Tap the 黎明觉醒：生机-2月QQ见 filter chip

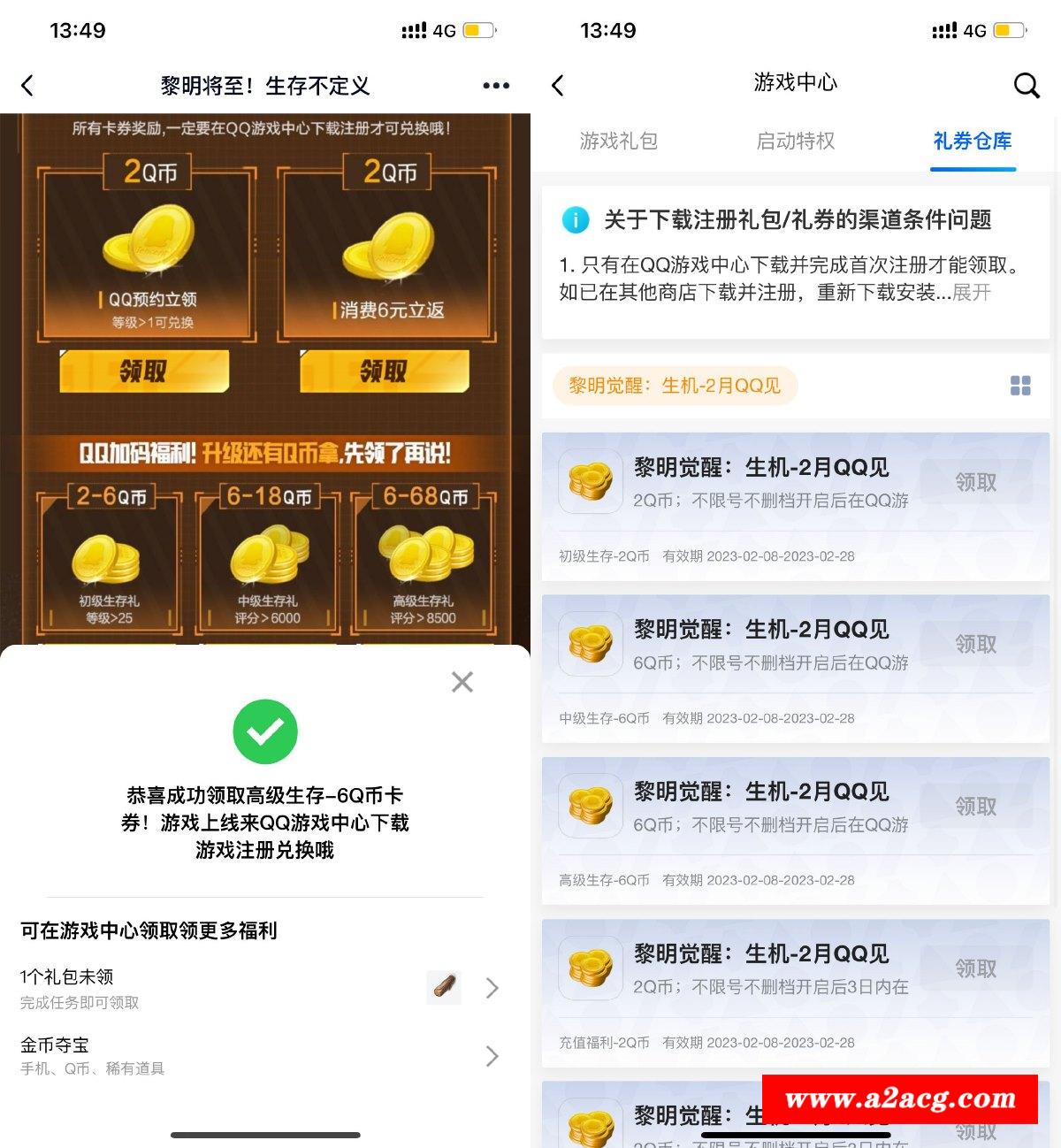click(675, 386)
